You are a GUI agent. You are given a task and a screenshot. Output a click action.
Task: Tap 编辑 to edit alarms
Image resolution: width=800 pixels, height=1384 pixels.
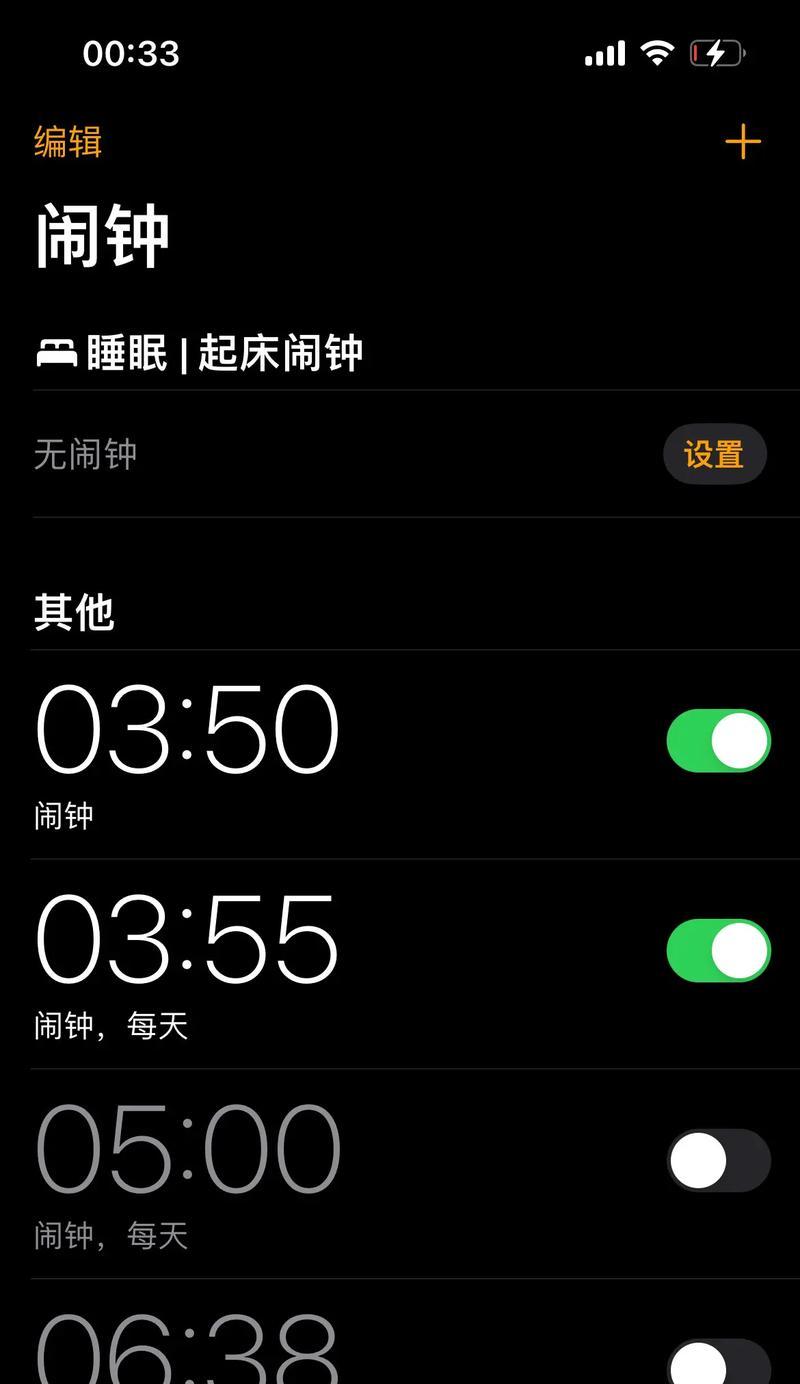(x=68, y=142)
